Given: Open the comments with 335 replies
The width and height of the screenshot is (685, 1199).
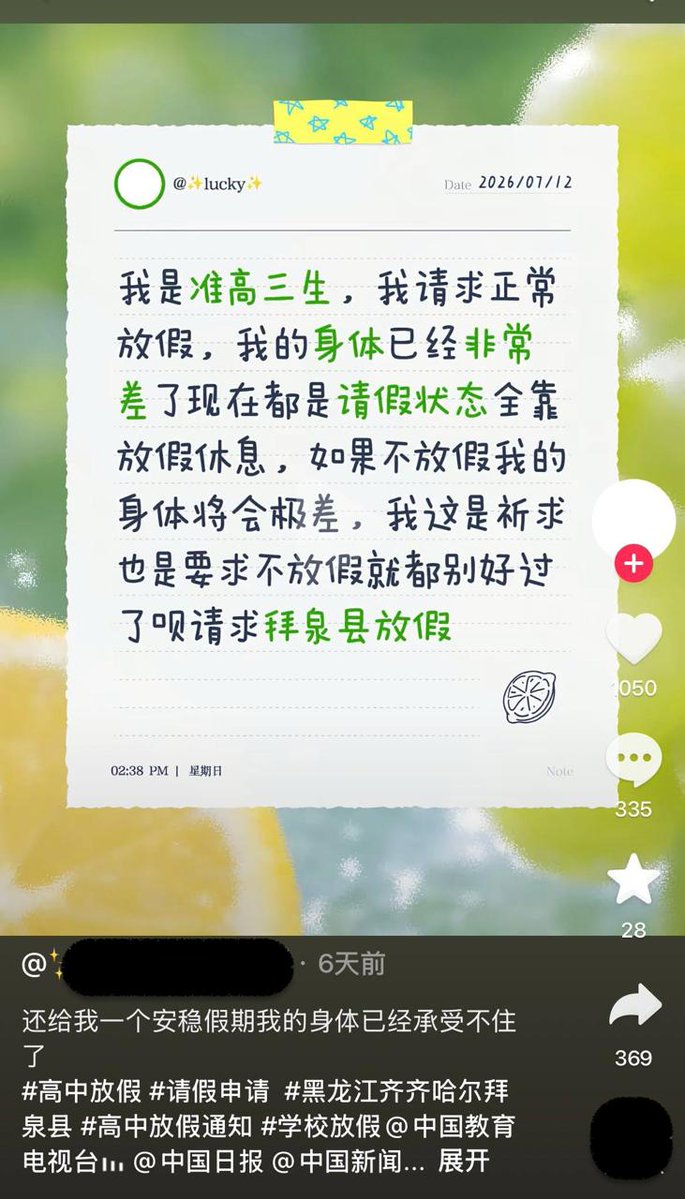Looking at the screenshot, I should point(634,759).
